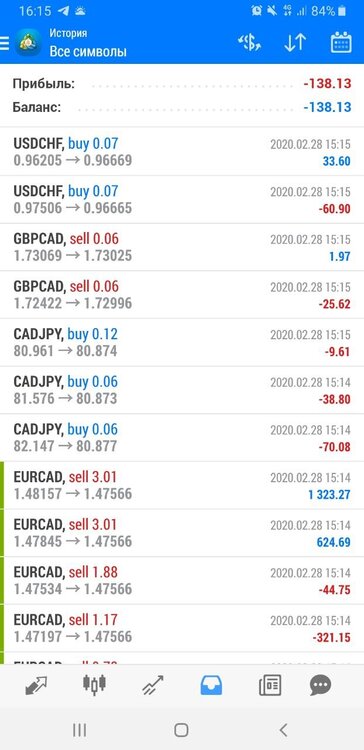Open the USDCHF trade with loss -60.90
The image size is (364, 750).
182,199
